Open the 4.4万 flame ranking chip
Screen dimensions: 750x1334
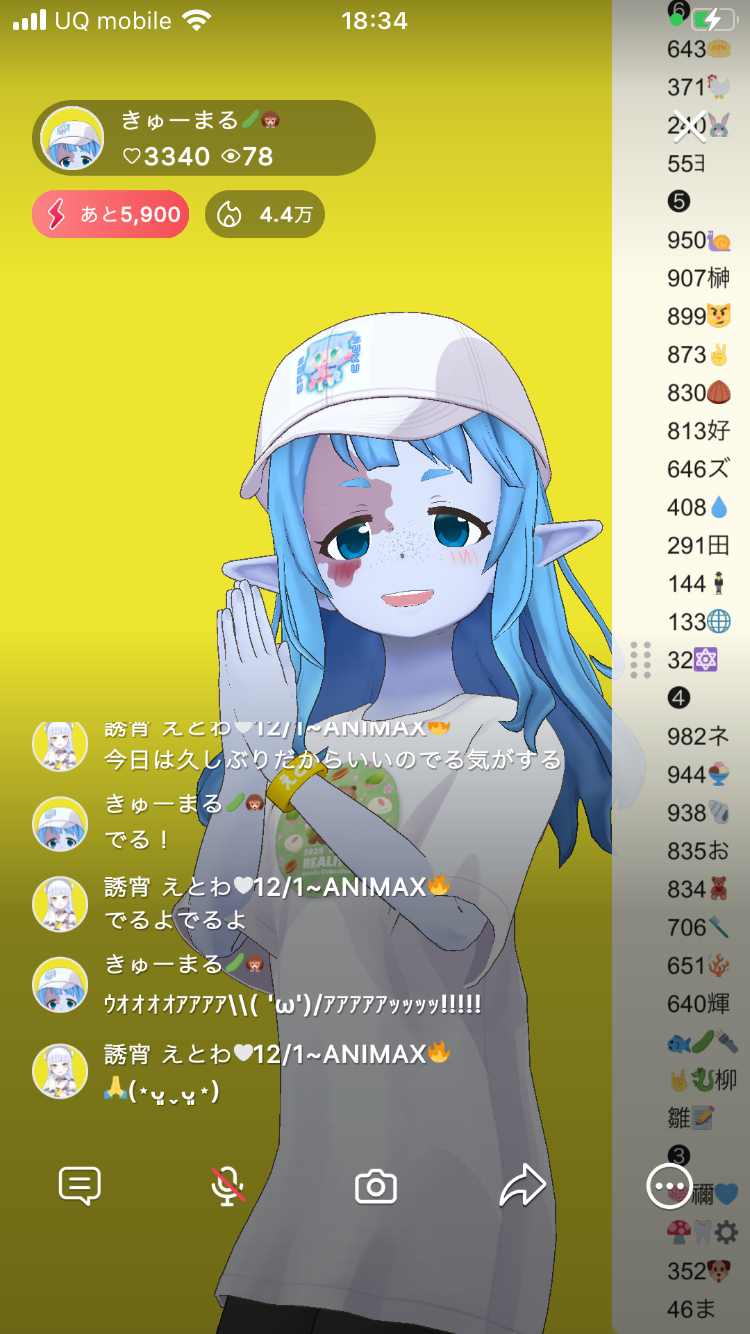tap(265, 214)
